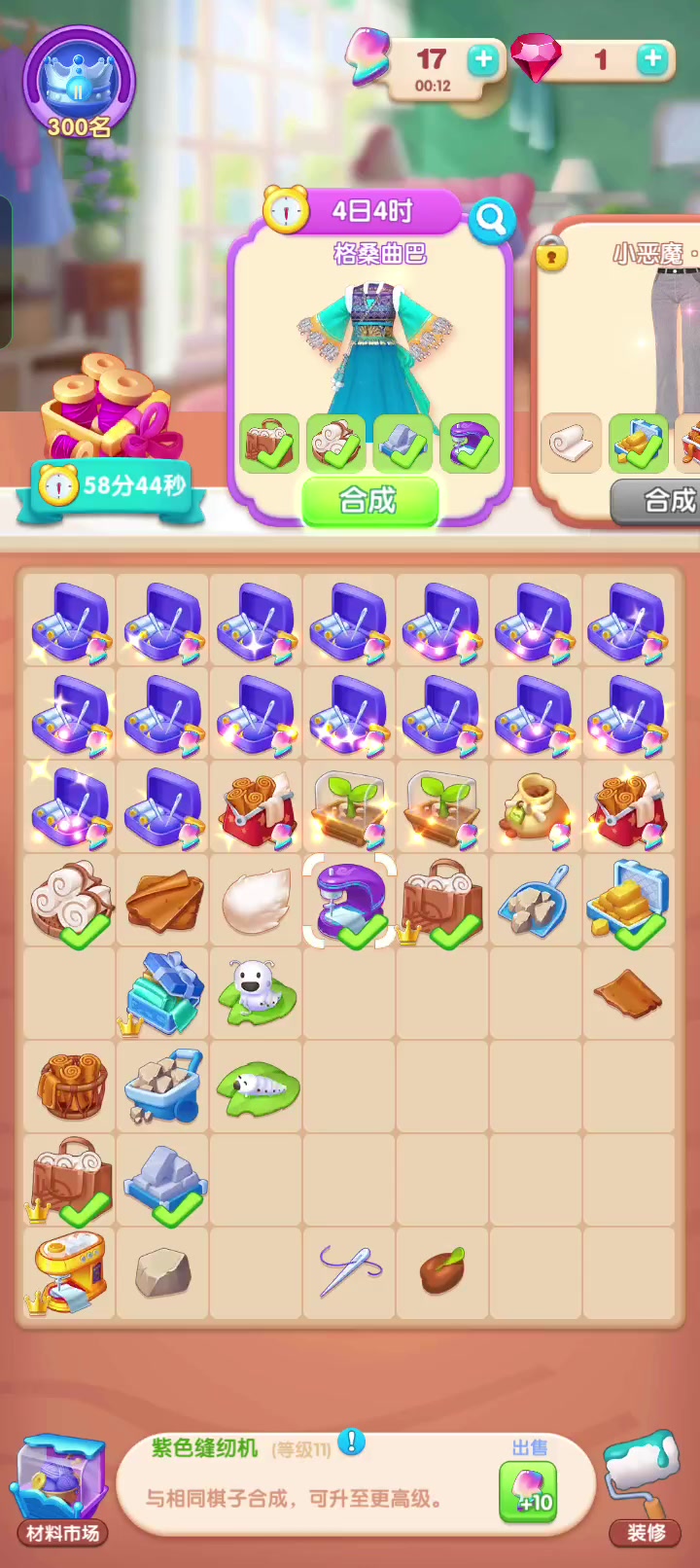Select the blue gift box with crown
The height and width of the screenshot is (1568, 700).
(161, 992)
